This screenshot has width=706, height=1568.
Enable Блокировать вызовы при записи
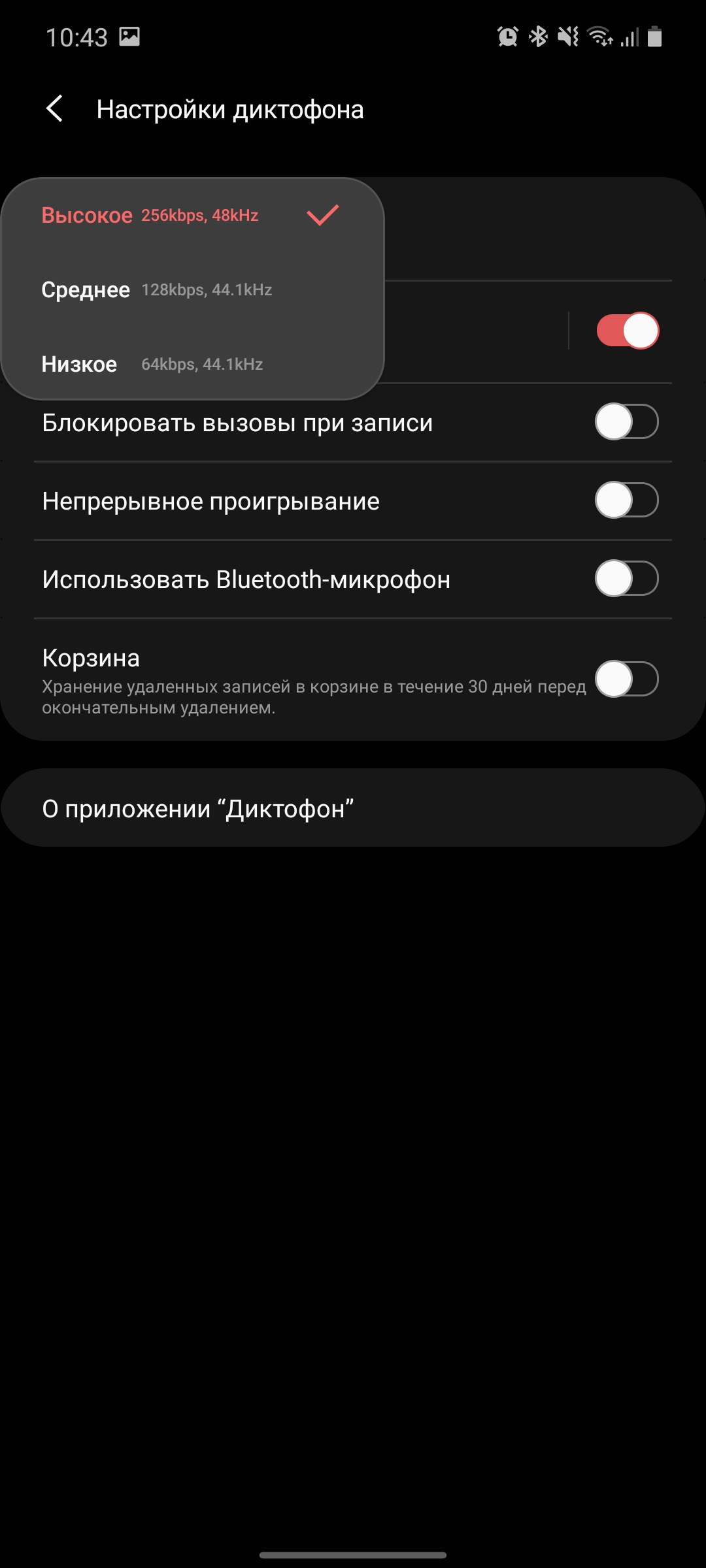(626, 422)
